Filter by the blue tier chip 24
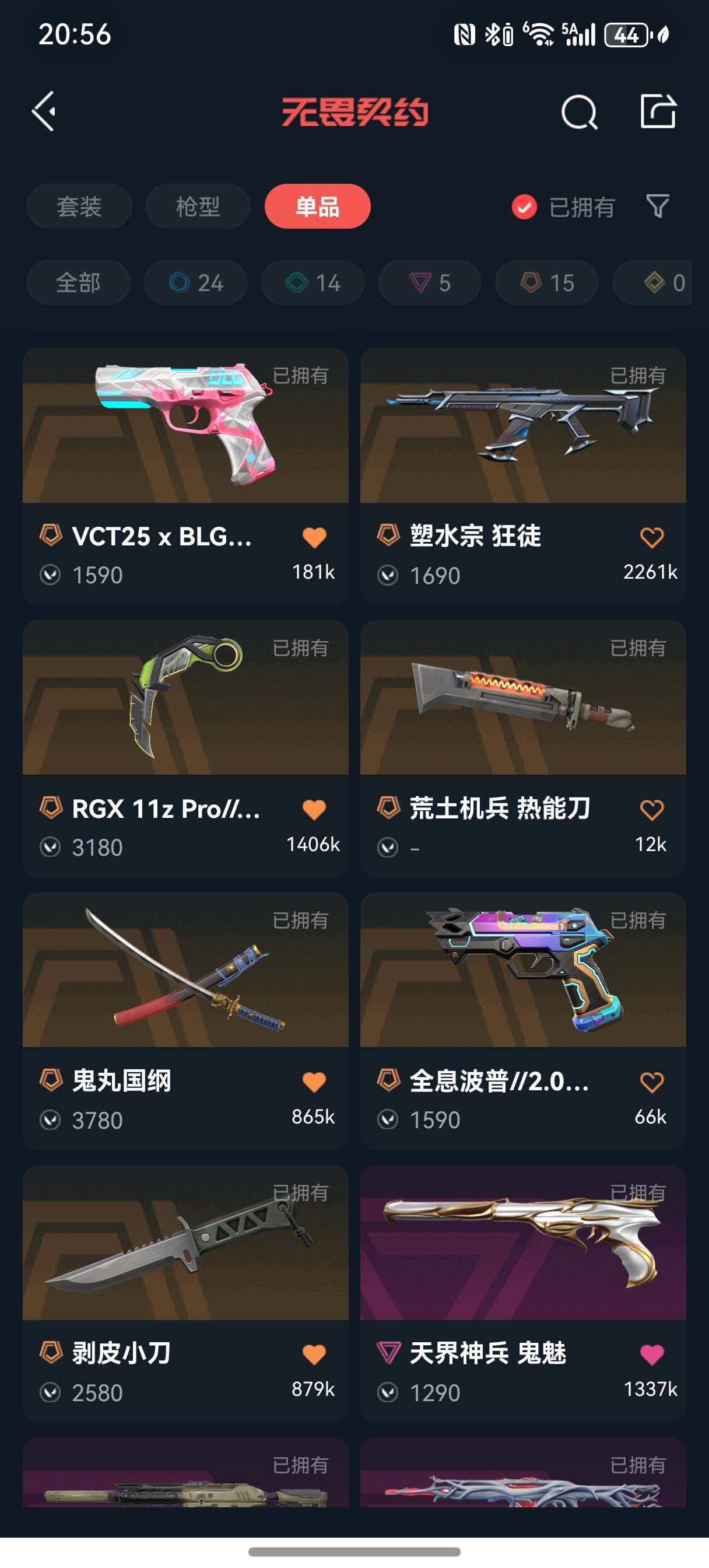 pos(196,282)
